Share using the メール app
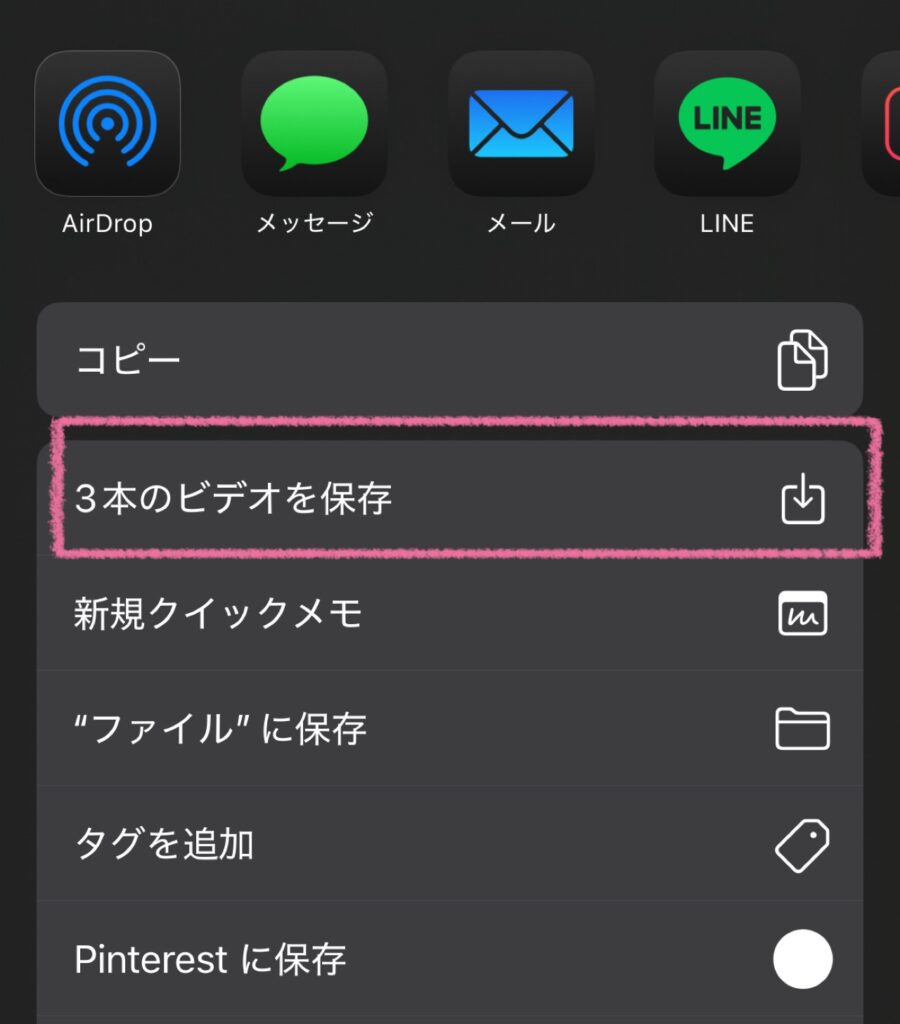The image size is (900, 1024). [521, 124]
